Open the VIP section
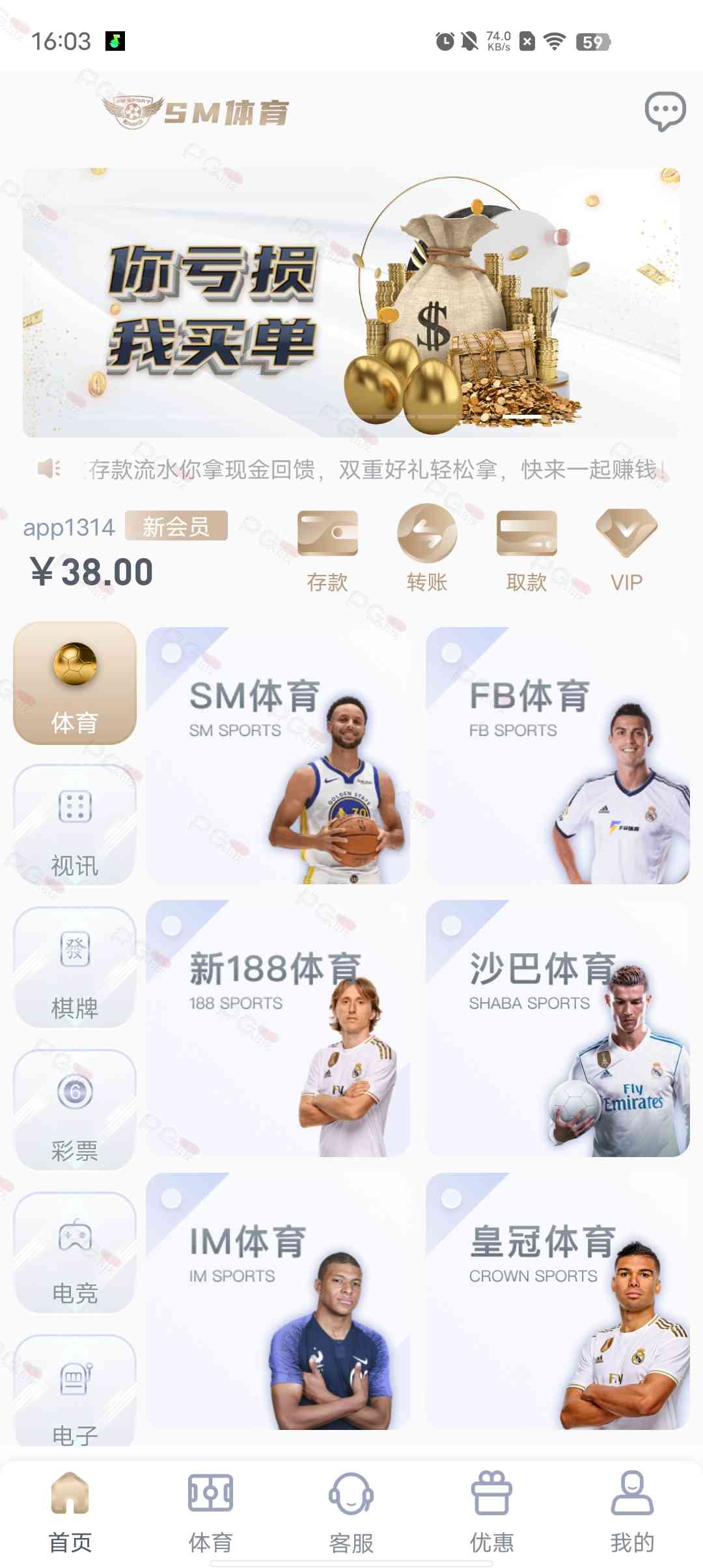 [626, 550]
